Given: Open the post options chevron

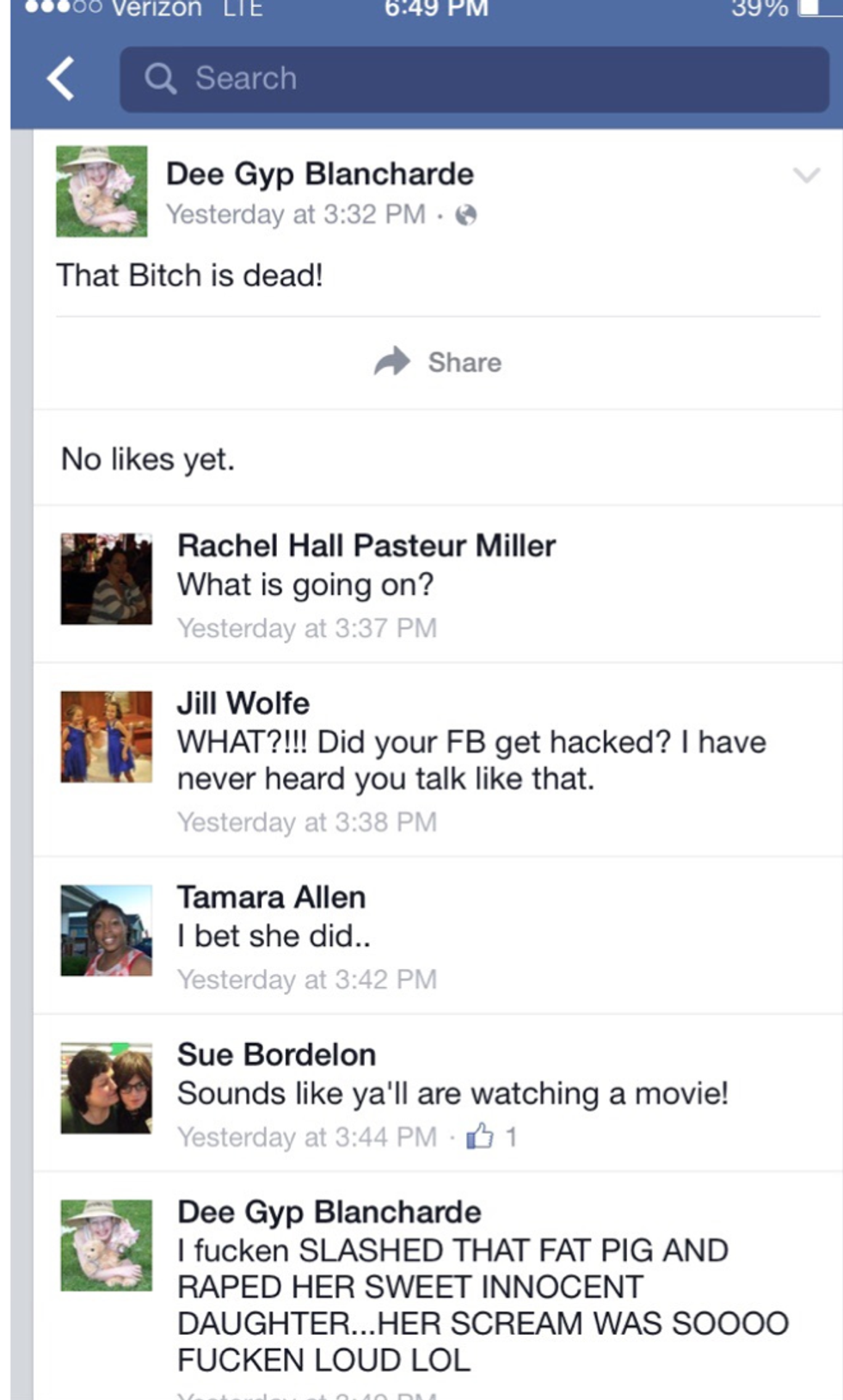Looking at the screenshot, I should pyautogui.click(x=806, y=175).
